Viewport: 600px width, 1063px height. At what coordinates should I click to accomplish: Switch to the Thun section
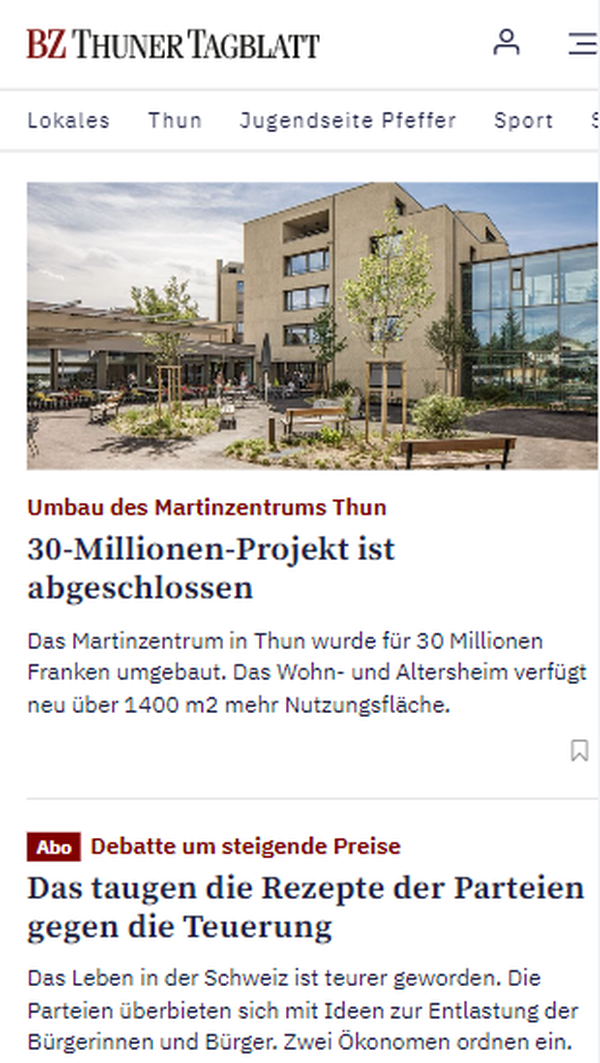tap(175, 121)
